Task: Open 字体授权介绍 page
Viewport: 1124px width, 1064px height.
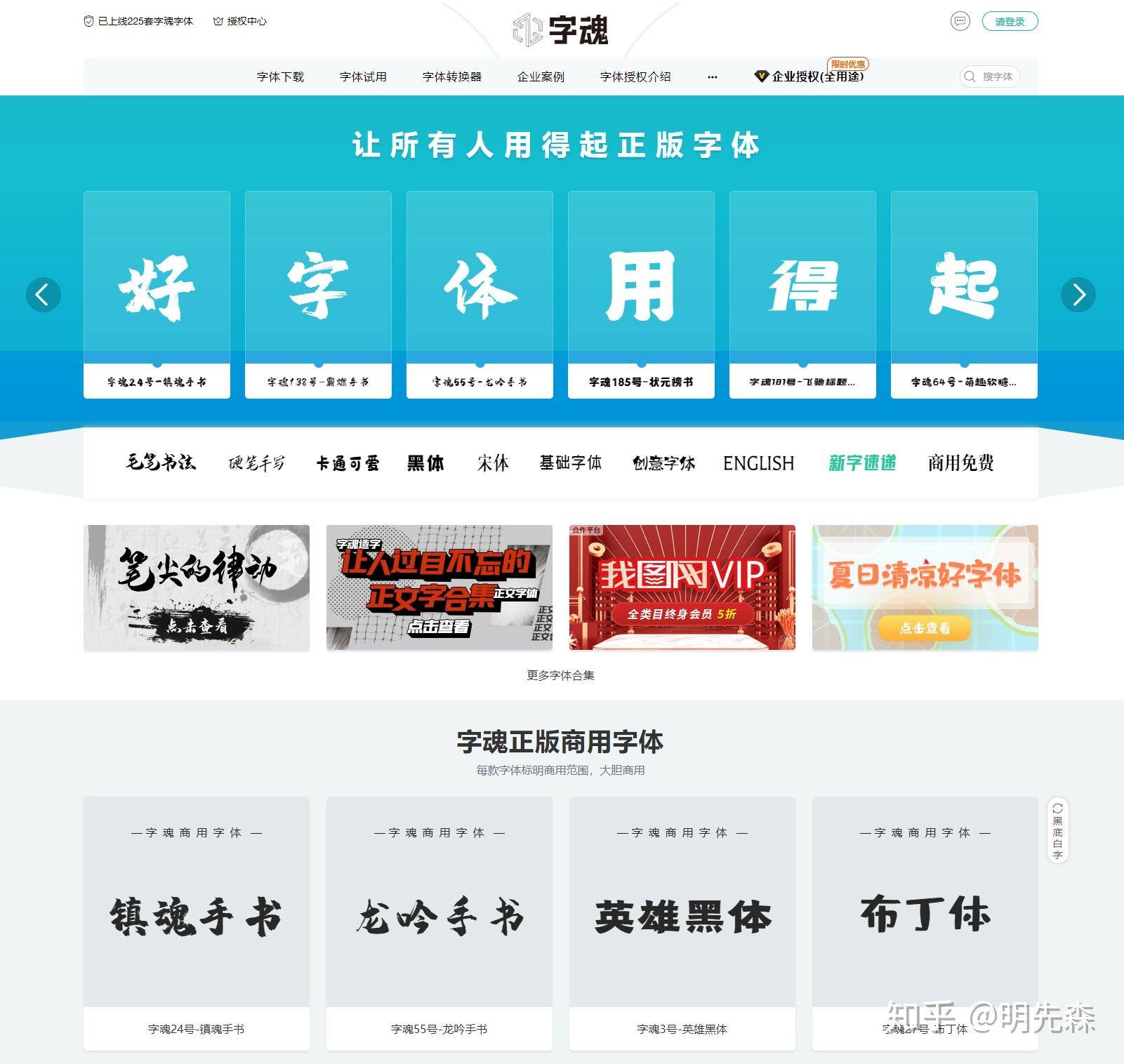Action: (x=635, y=77)
